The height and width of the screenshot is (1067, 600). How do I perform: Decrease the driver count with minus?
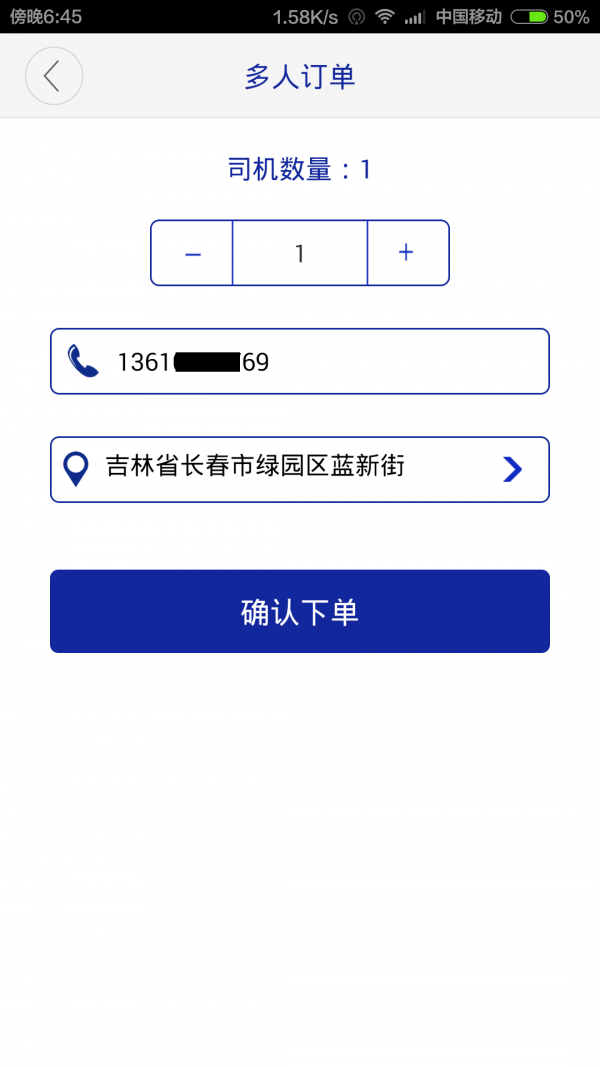point(193,253)
